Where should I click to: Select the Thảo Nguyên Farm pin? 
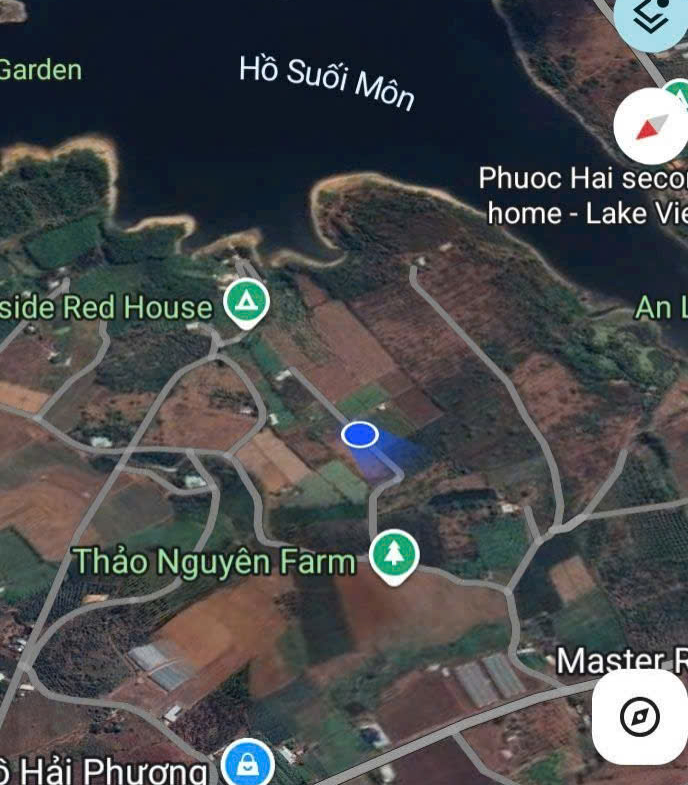[x=394, y=555]
